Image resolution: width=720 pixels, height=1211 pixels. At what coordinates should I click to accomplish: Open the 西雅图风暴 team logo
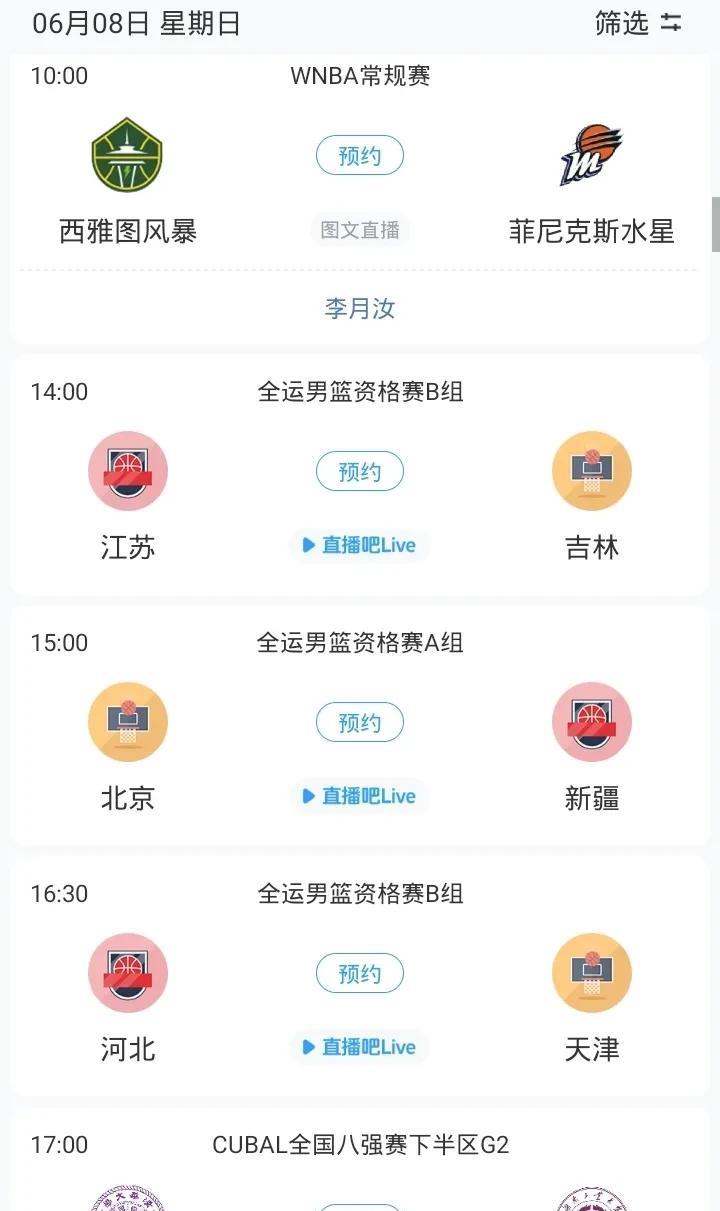127,155
